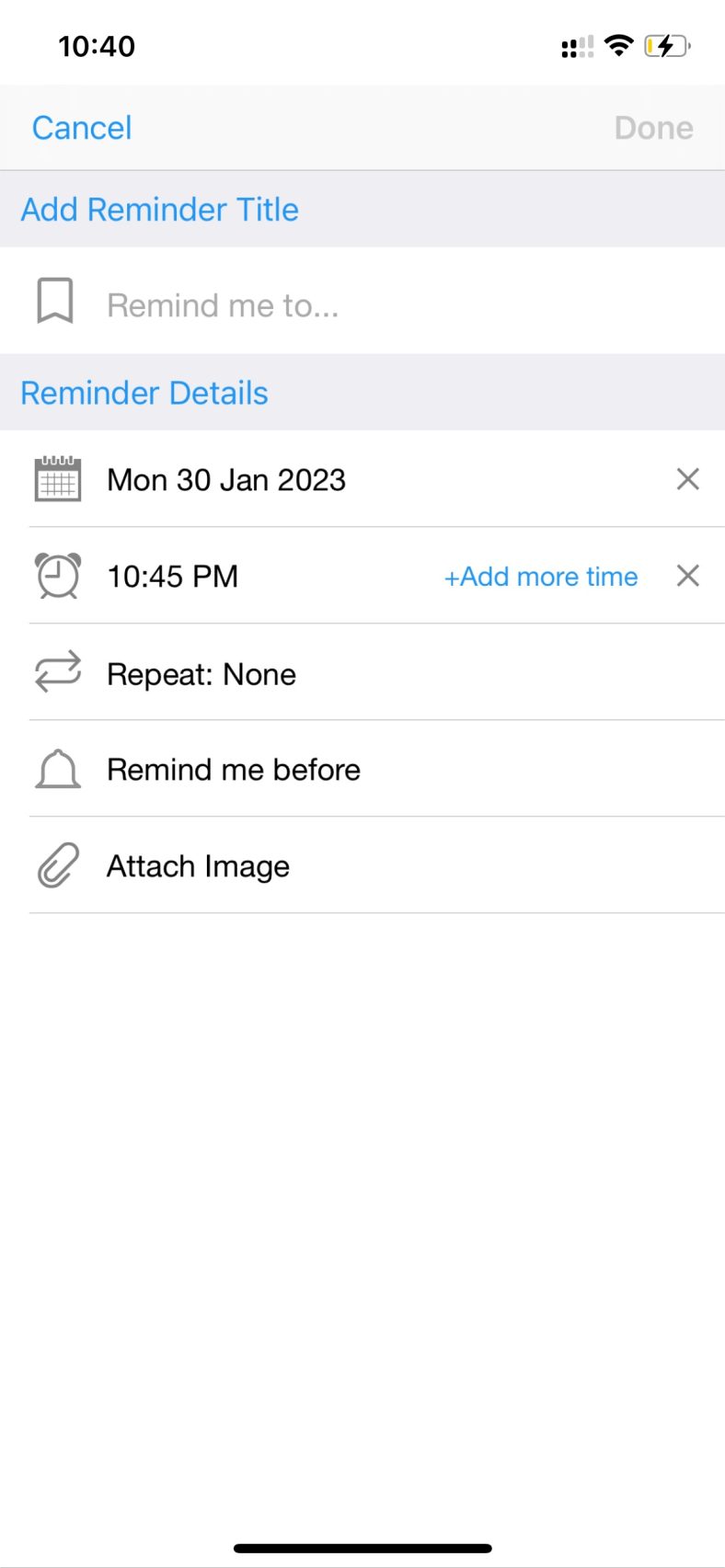Open the Wi-Fi status icon
The height and width of the screenshot is (1568, 725).
[x=619, y=44]
